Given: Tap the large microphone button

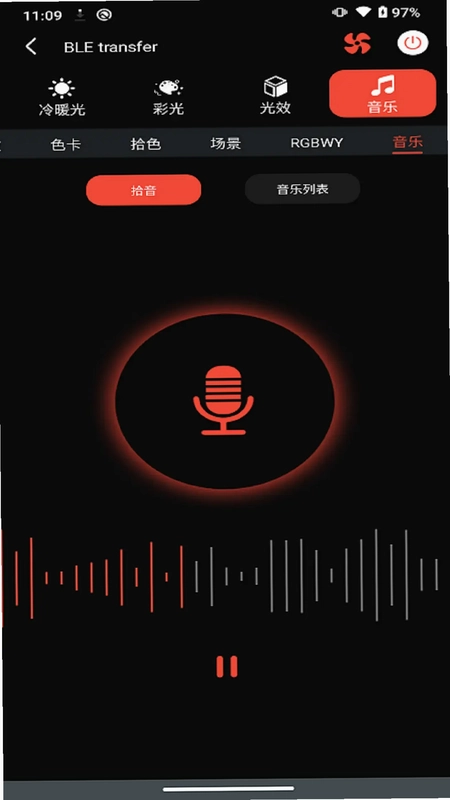Looking at the screenshot, I should click(x=224, y=401).
